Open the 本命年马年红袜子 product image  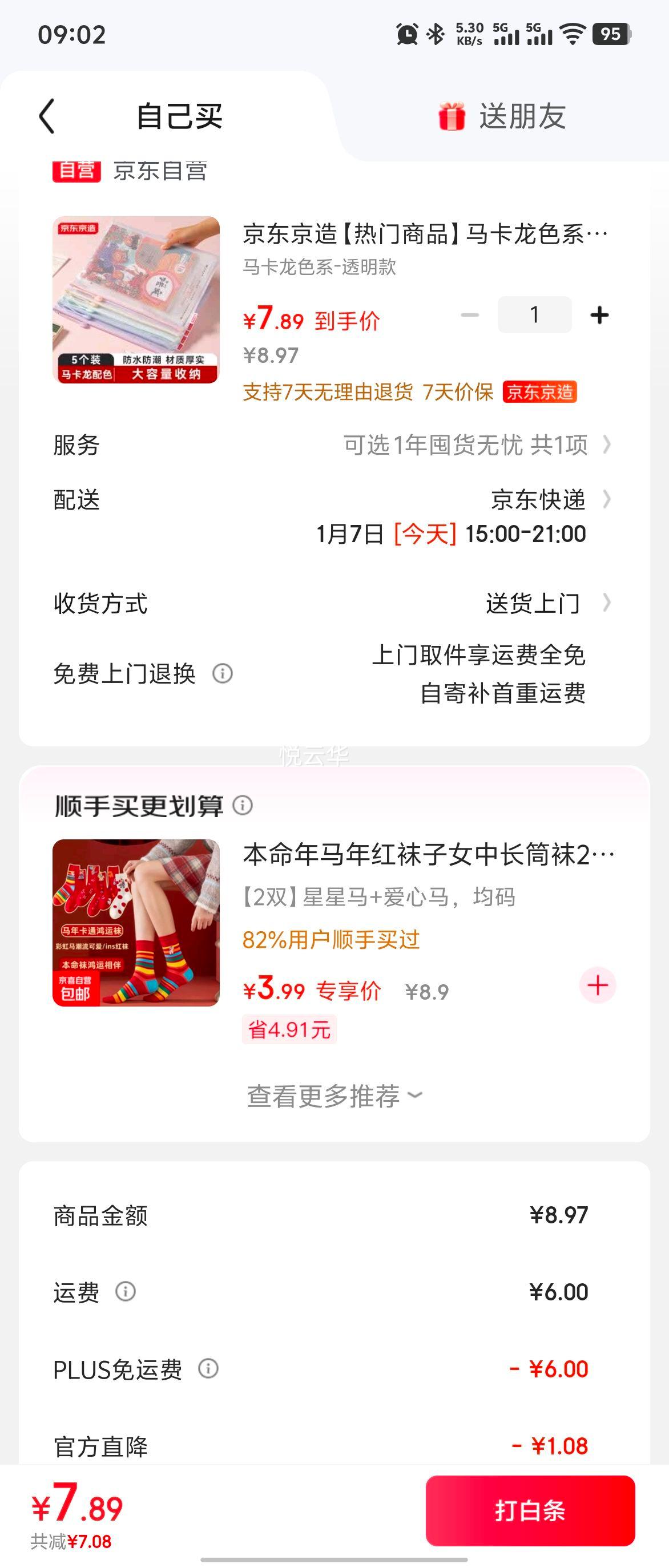(x=136, y=923)
